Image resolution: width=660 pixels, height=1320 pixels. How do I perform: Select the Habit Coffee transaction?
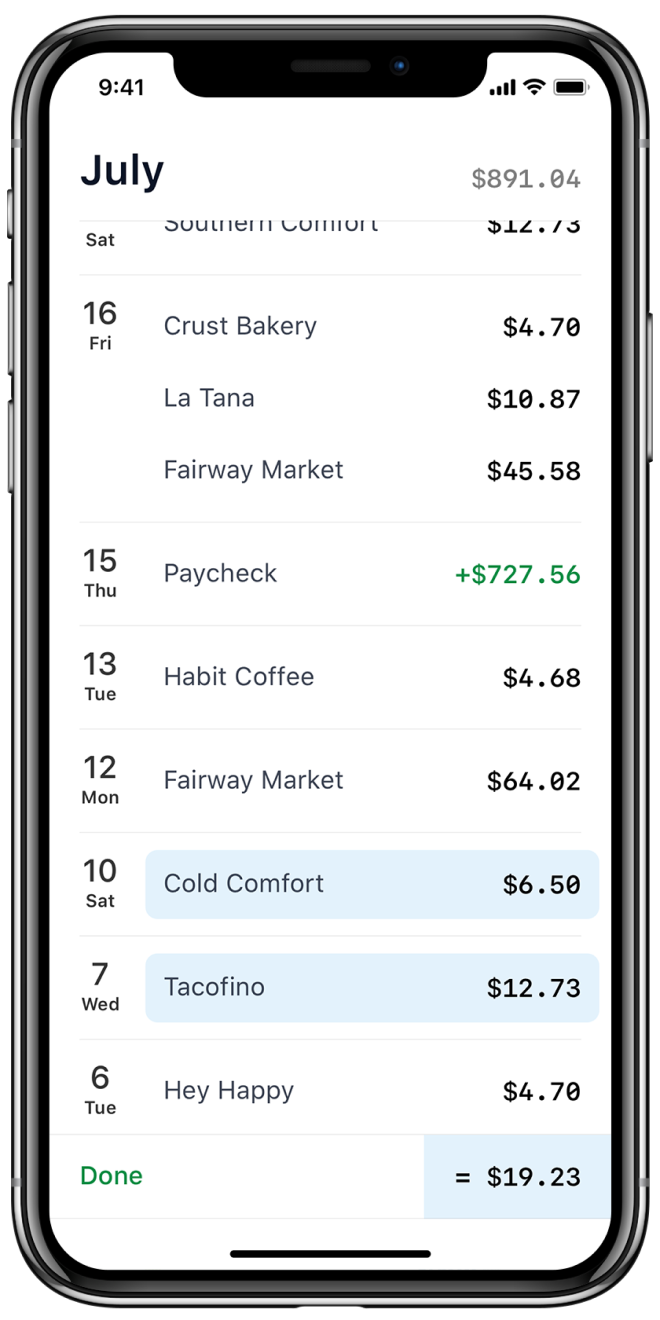(x=371, y=677)
